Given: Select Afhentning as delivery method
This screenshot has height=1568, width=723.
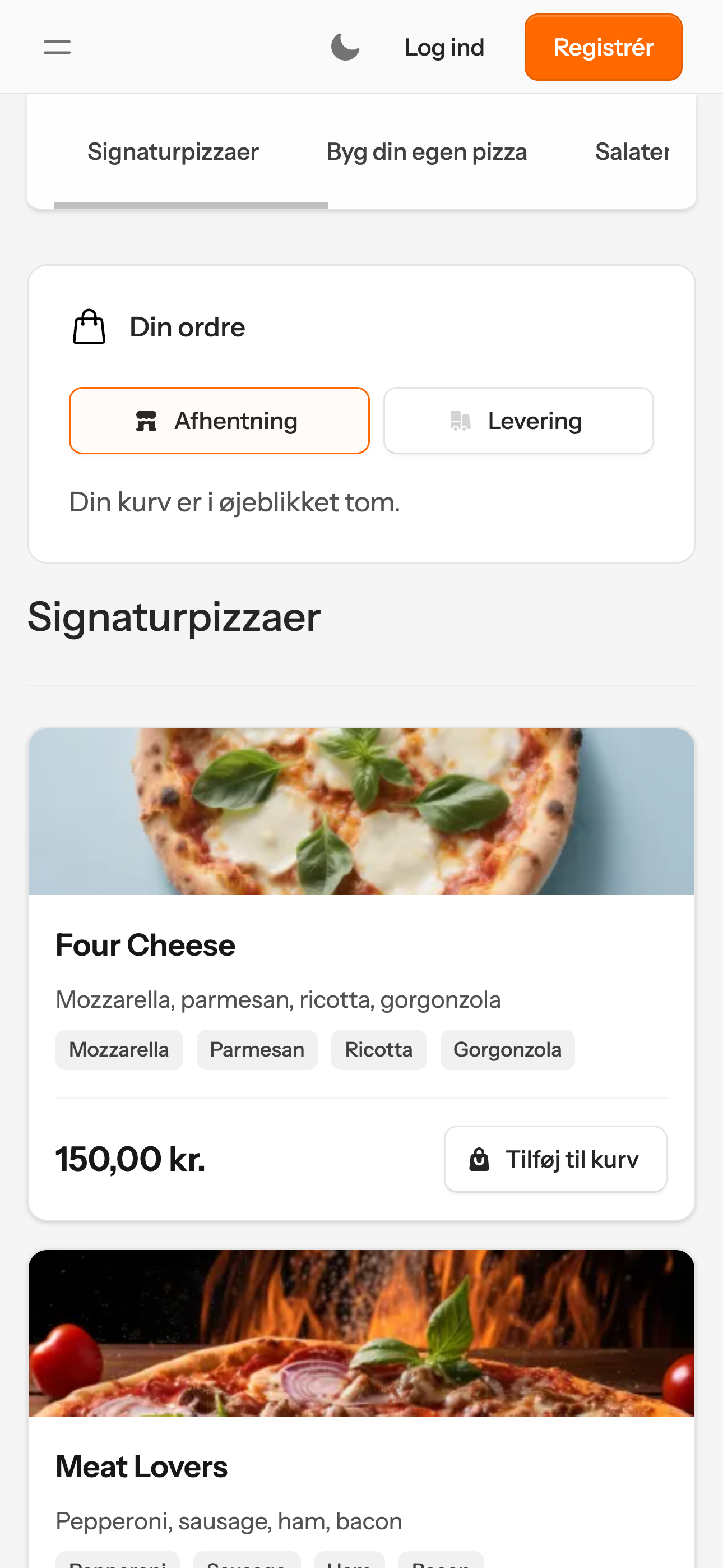Looking at the screenshot, I should click(220, 420).
